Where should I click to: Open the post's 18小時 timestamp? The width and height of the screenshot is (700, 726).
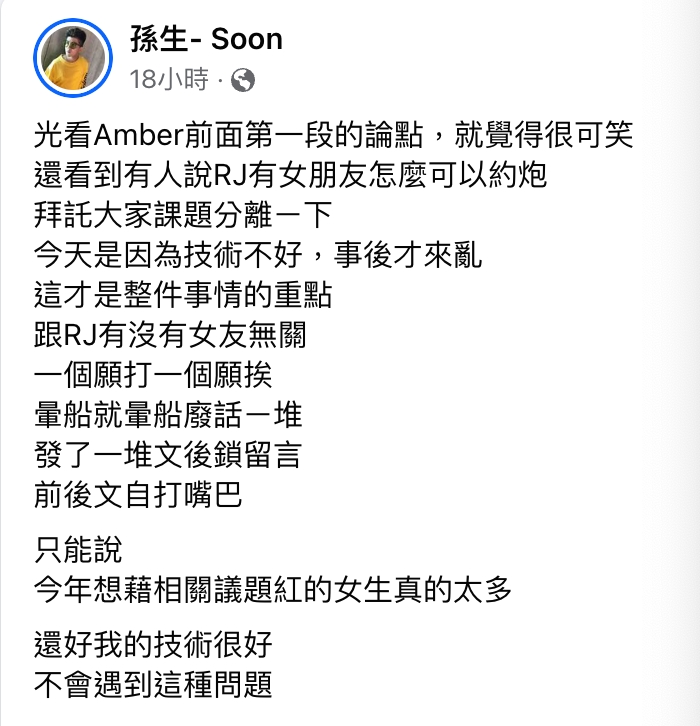point(170,79)
